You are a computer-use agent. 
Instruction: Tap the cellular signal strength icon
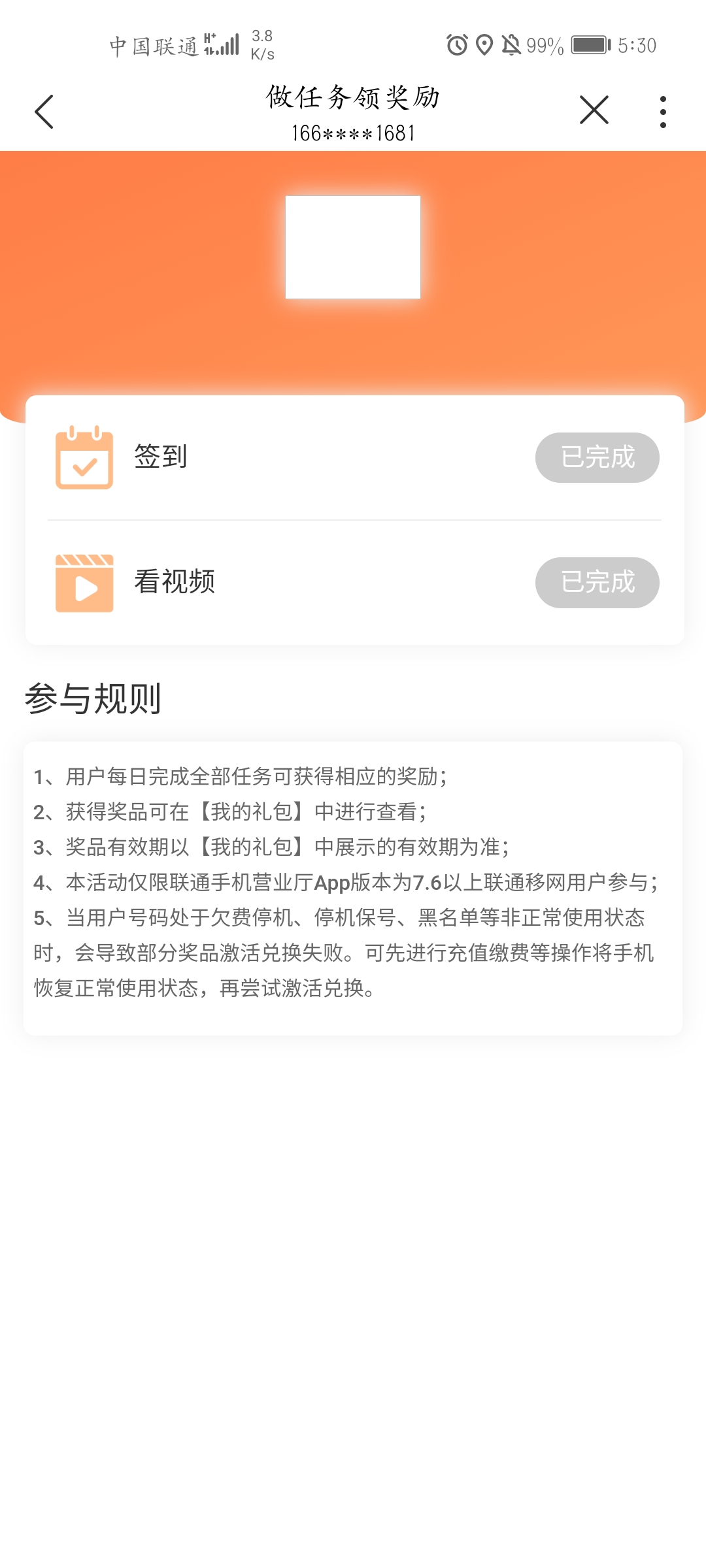[226, 44]
